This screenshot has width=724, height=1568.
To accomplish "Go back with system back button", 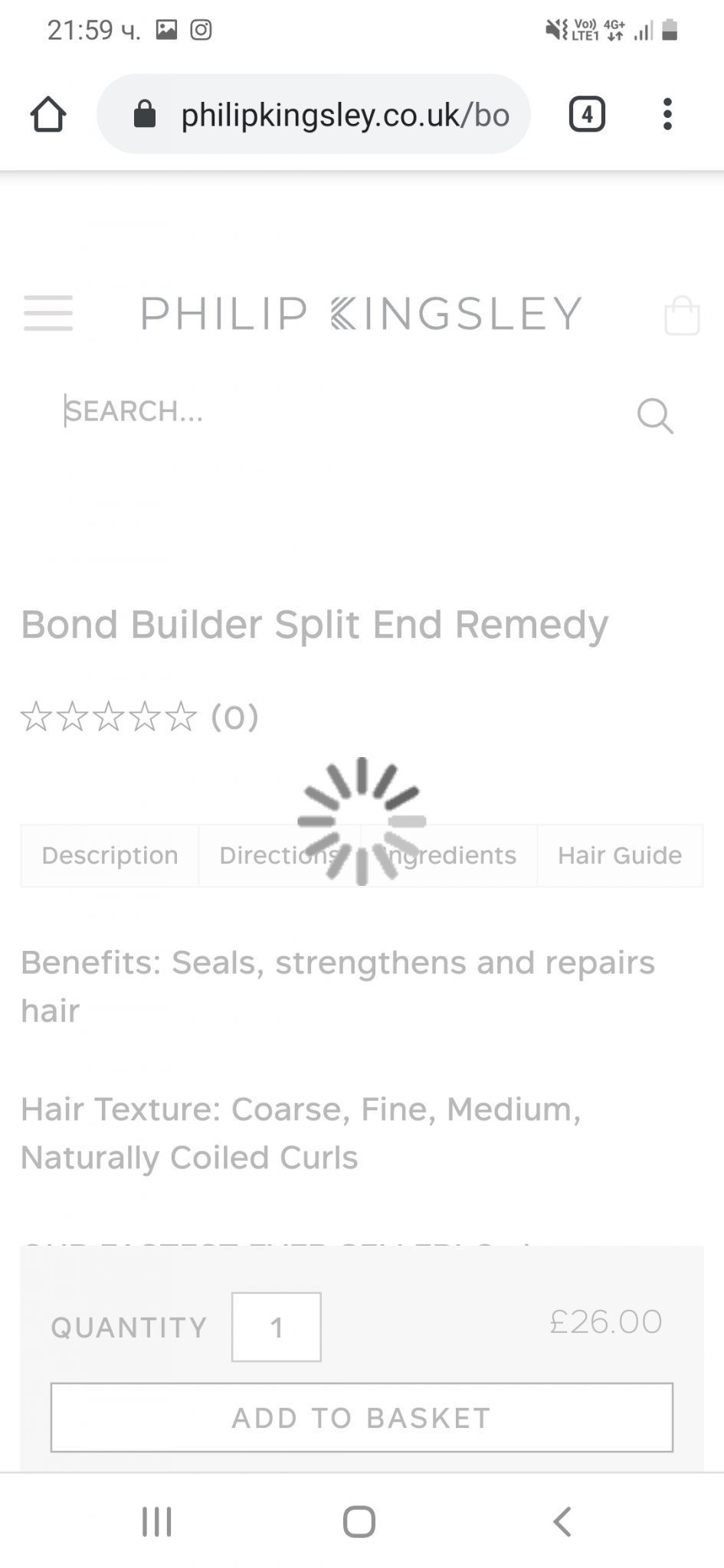I will coord(562,1521).
